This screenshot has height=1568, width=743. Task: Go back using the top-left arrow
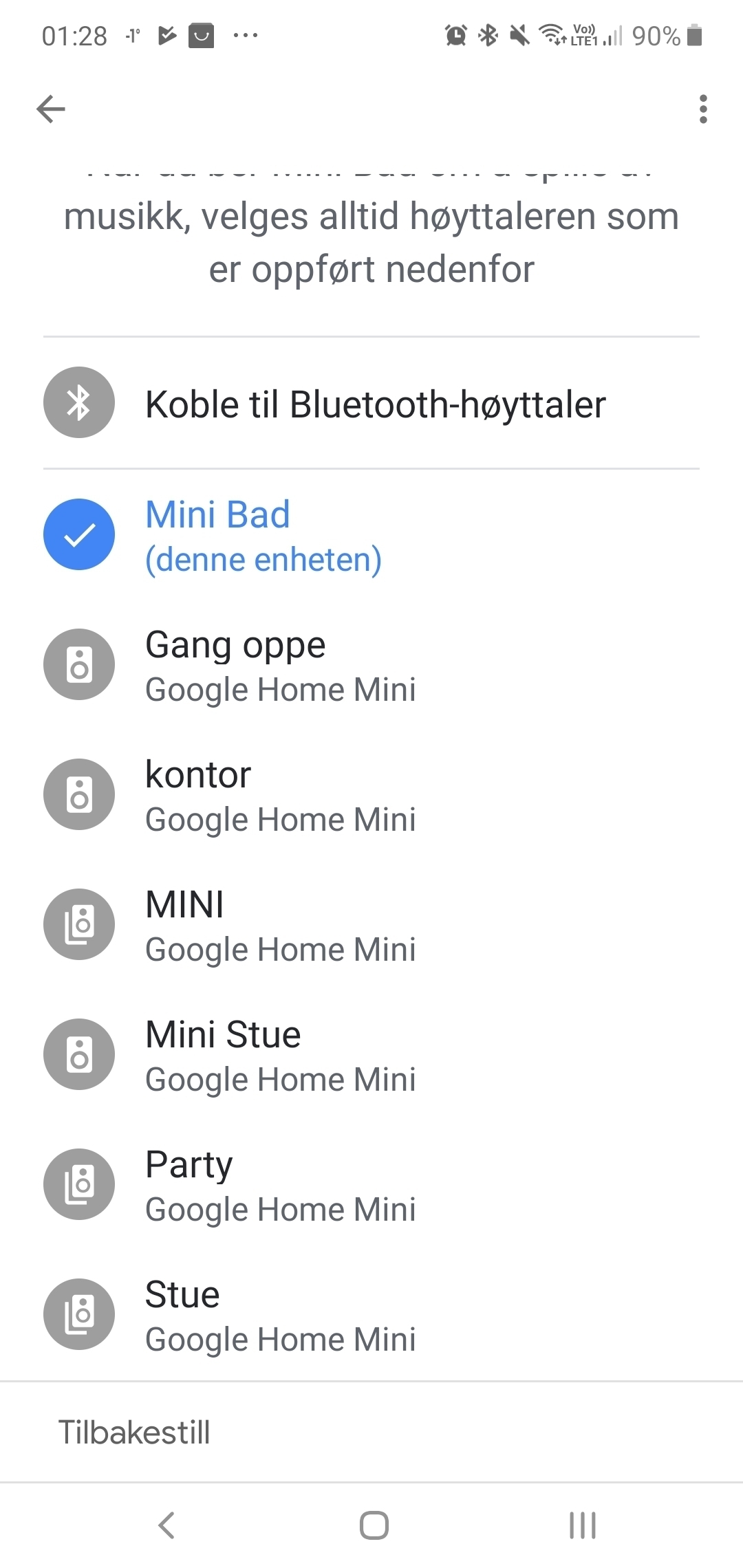tap(51, 109)
